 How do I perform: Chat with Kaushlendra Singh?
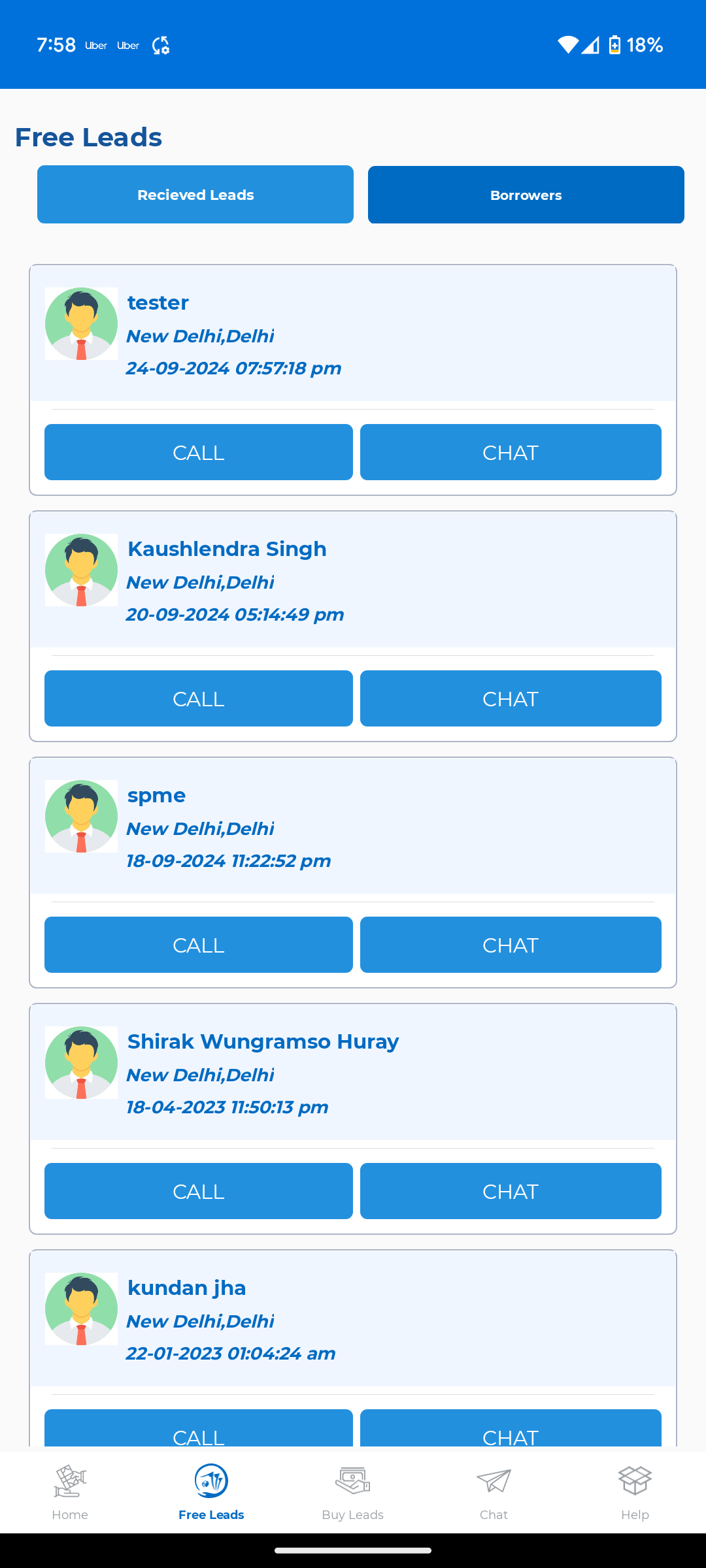click(511, 698)
